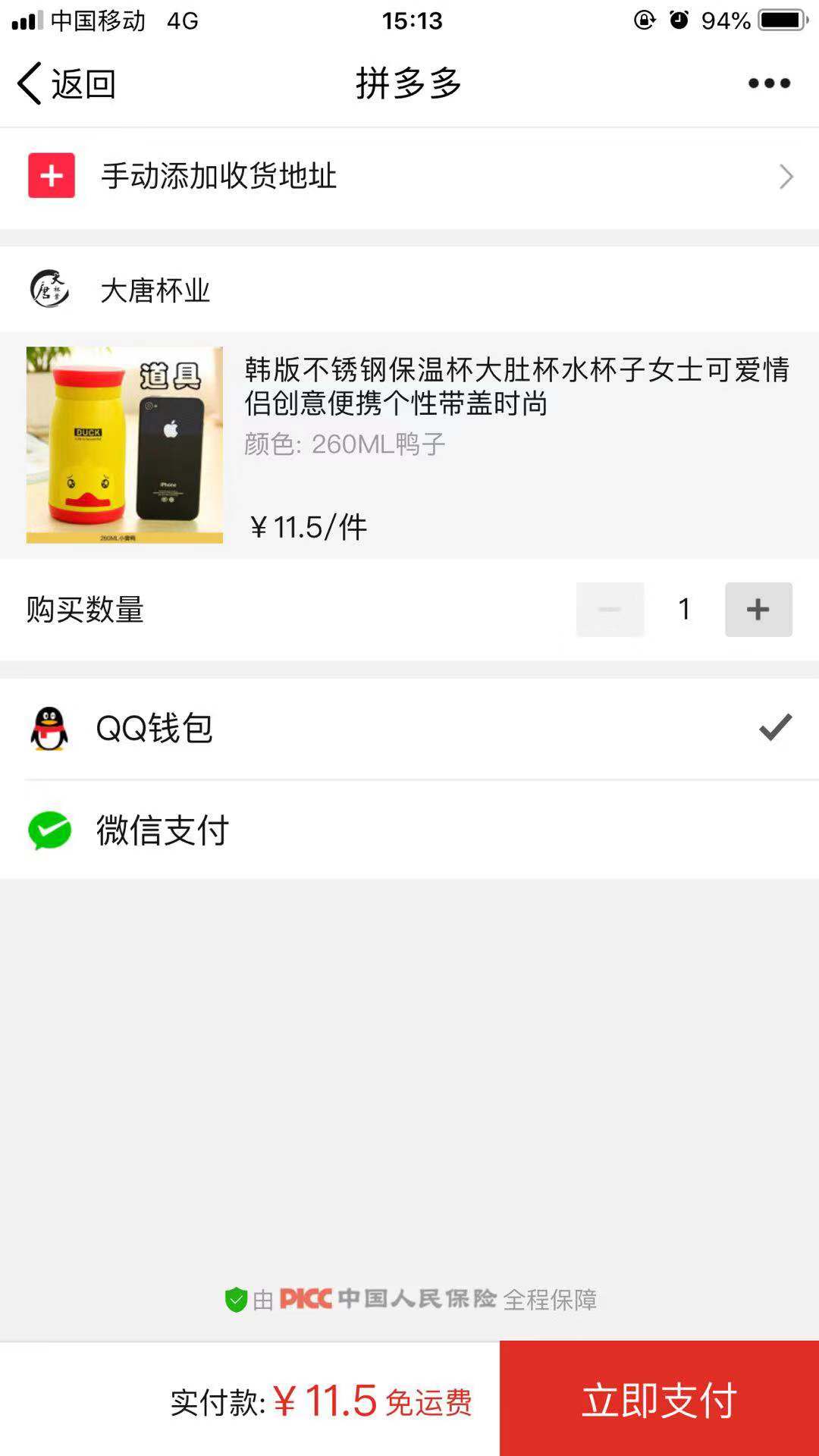Add a delivery address manually
The image size is (819, 1456).
coord(409,176)
